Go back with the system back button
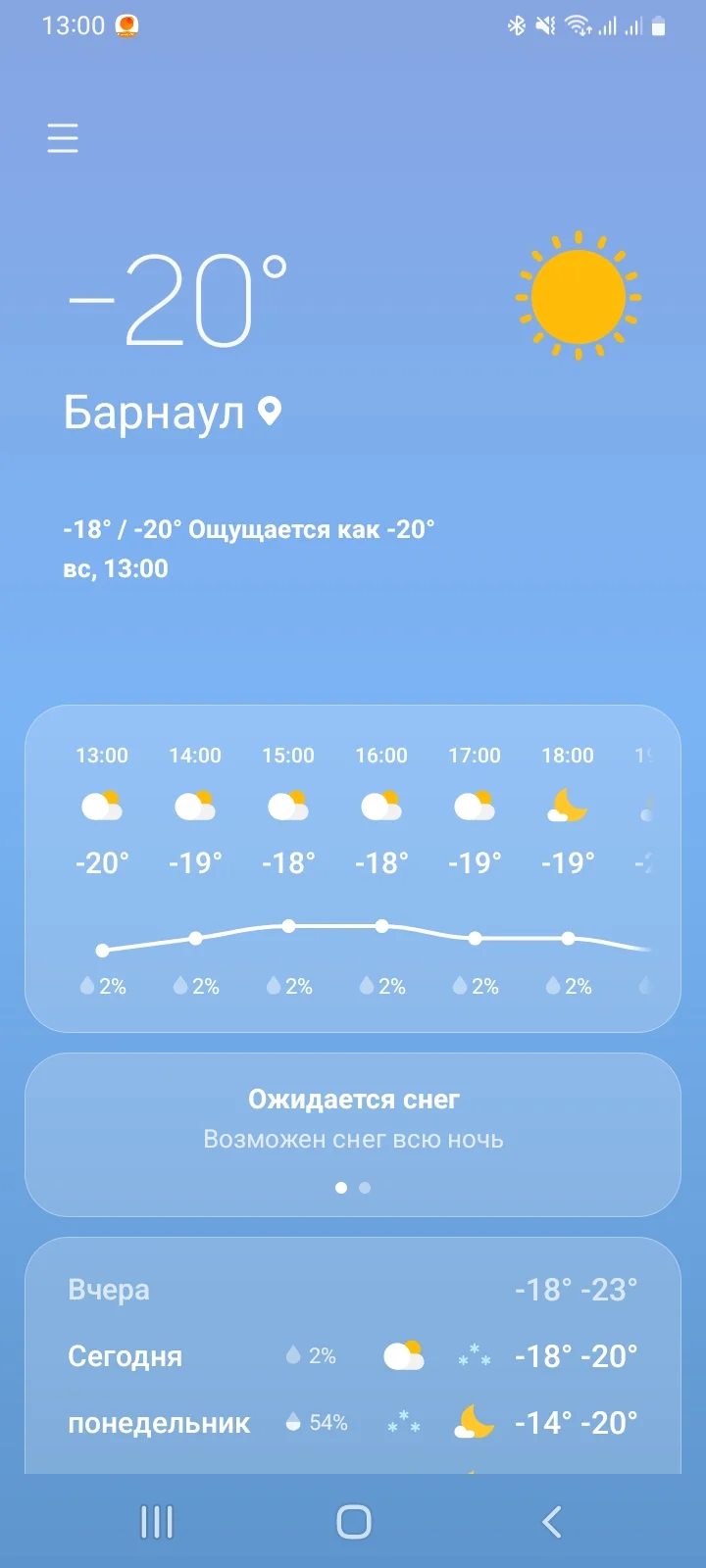 point(551,1522)
